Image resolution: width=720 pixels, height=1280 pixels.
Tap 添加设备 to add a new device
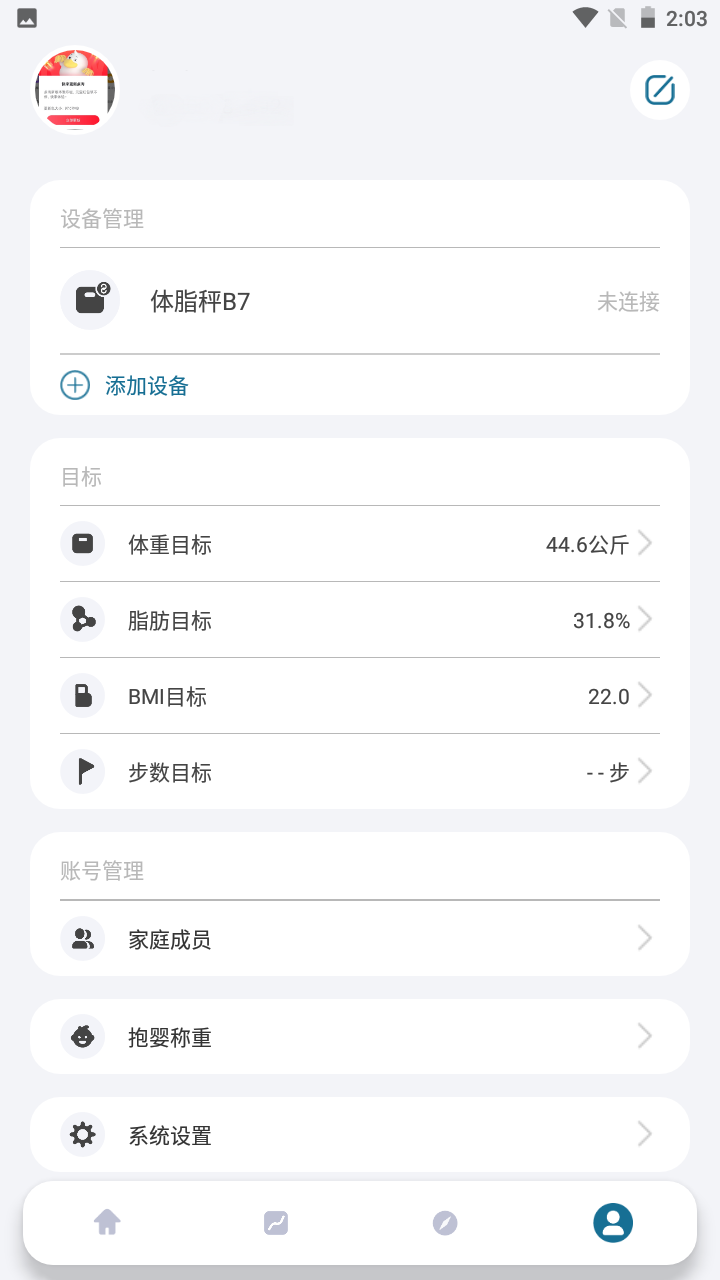pos(147,385)
